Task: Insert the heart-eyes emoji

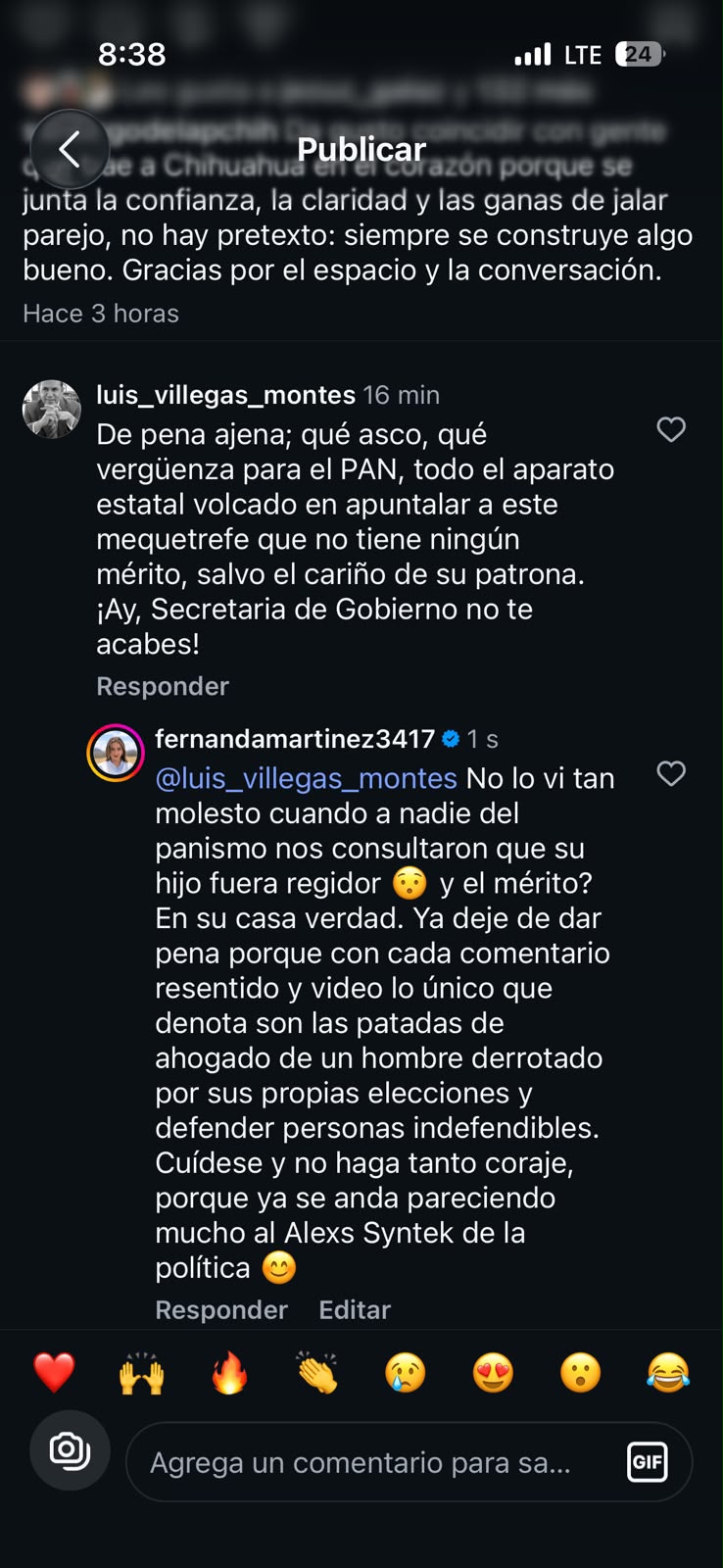Action: click(x=493, y=1372)
